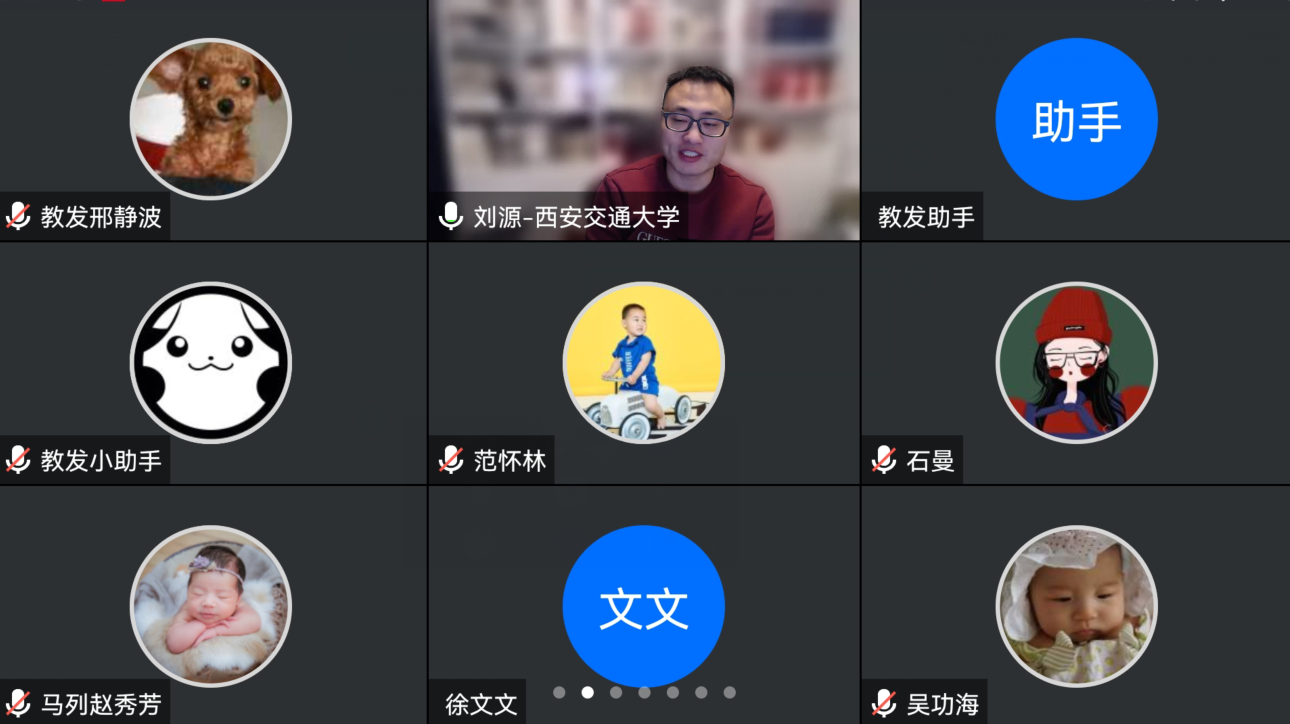Select 教发邢静波's participant tile
1290x724 pixels.
click(x=212, y=120)
